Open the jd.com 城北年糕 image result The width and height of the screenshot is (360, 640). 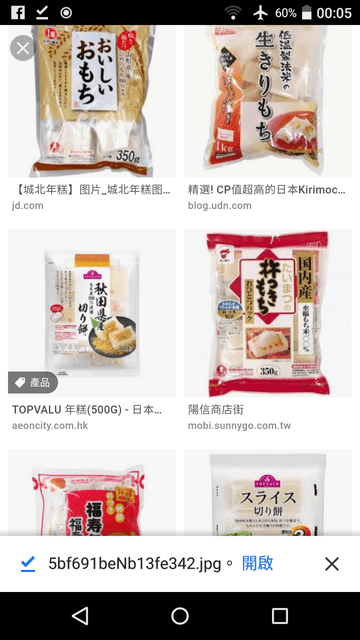pyautogui.click(x=92, y=101)
